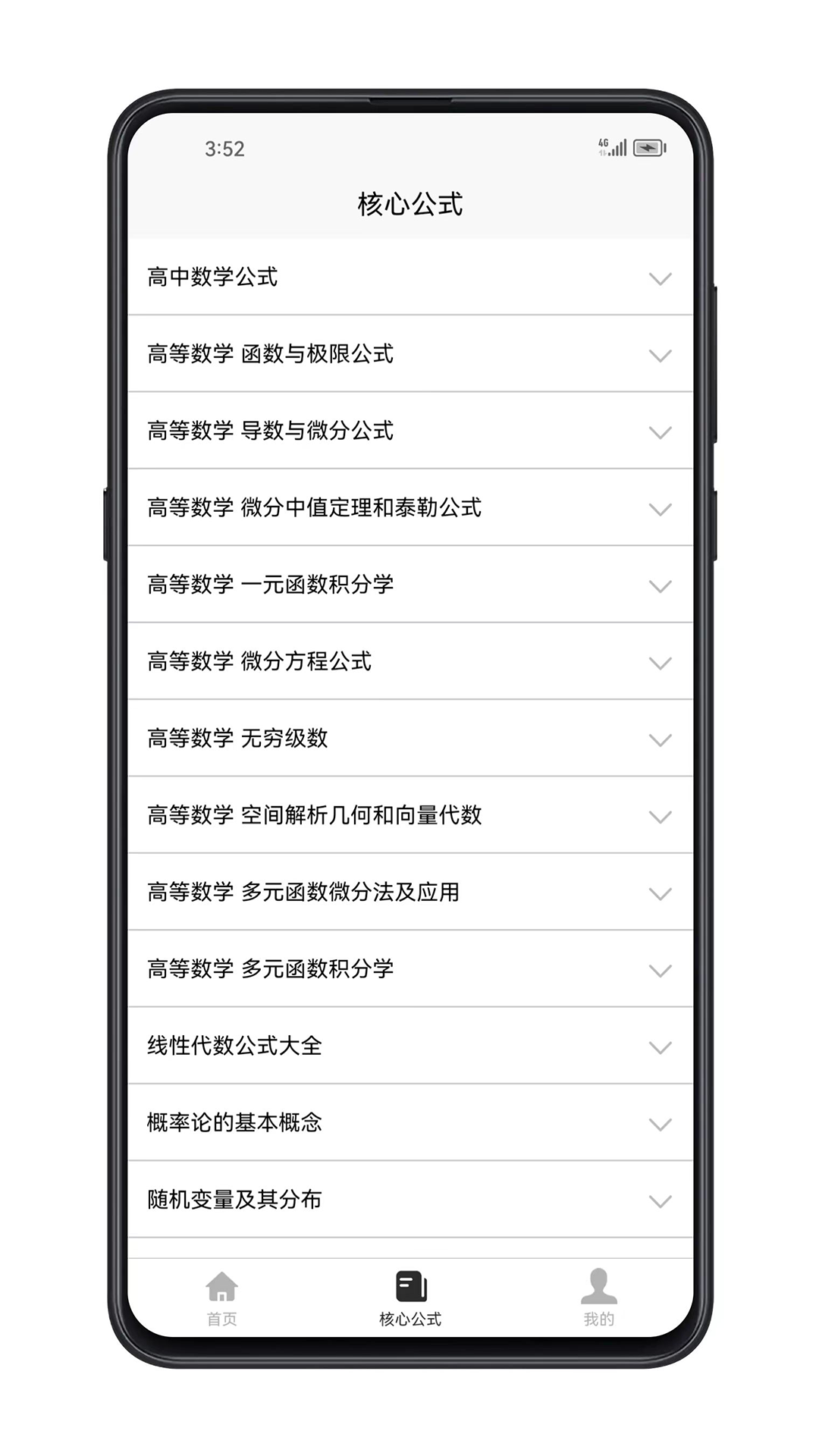The width and height of the screenshot is (819, 1456).
Task: Open 多元函数微分法及应用 row
Action: click(x=409, y=893)
